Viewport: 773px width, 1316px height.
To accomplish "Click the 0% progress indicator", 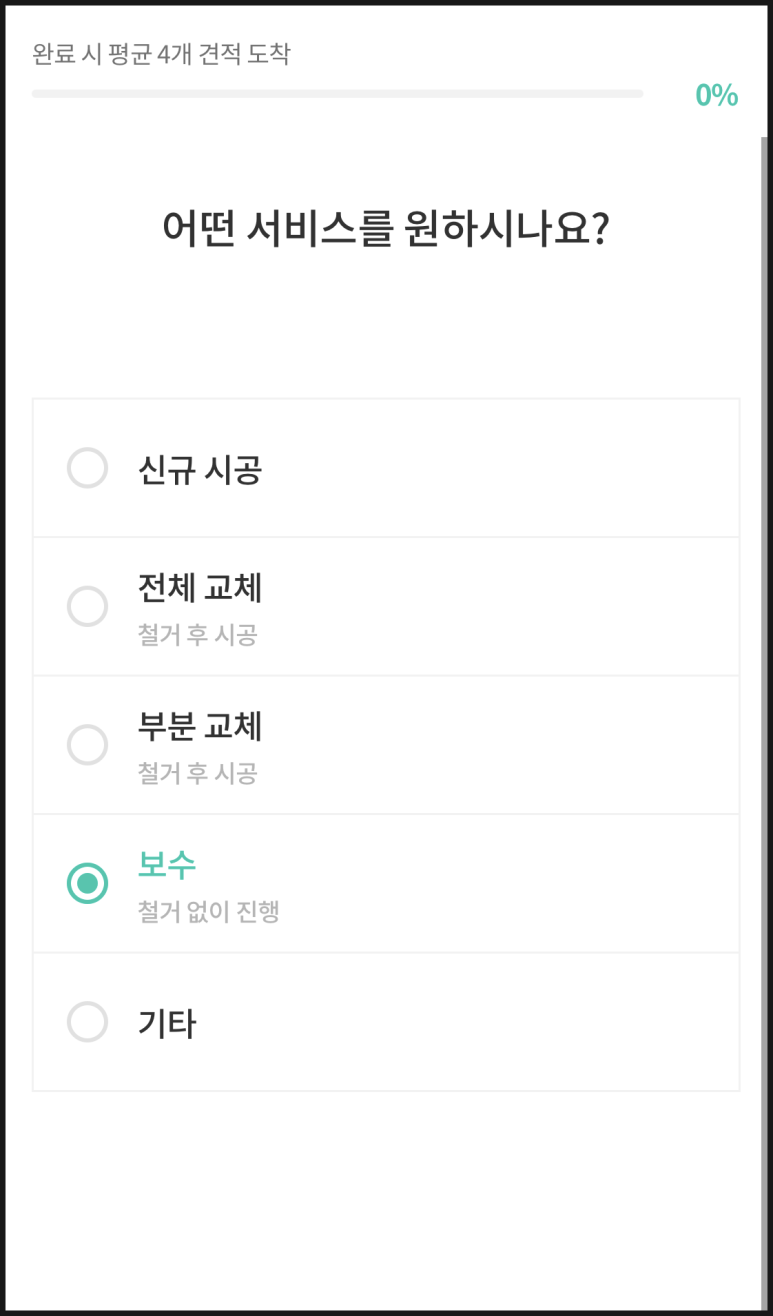I will click(x=718, y=96).
